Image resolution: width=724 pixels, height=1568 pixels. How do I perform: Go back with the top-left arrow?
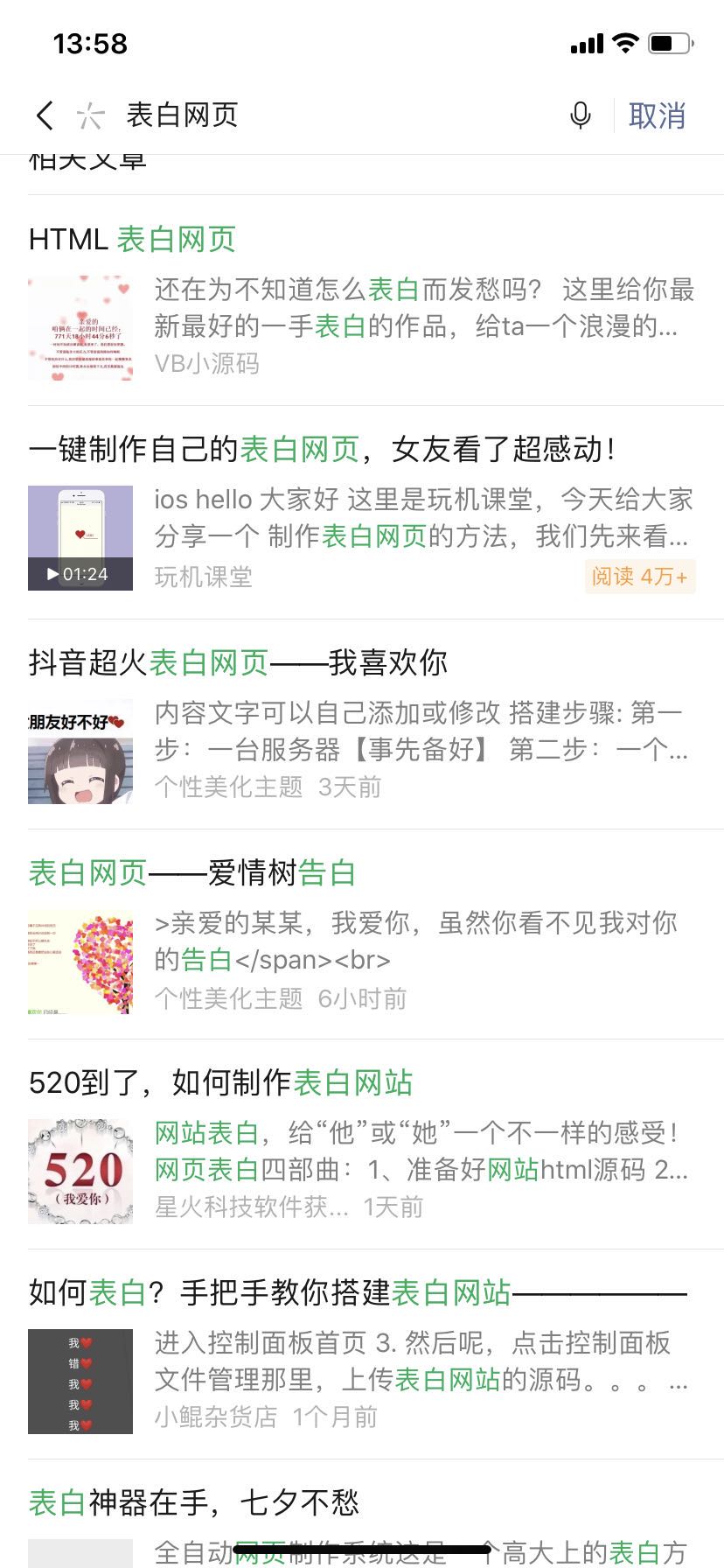click(45, 115)
